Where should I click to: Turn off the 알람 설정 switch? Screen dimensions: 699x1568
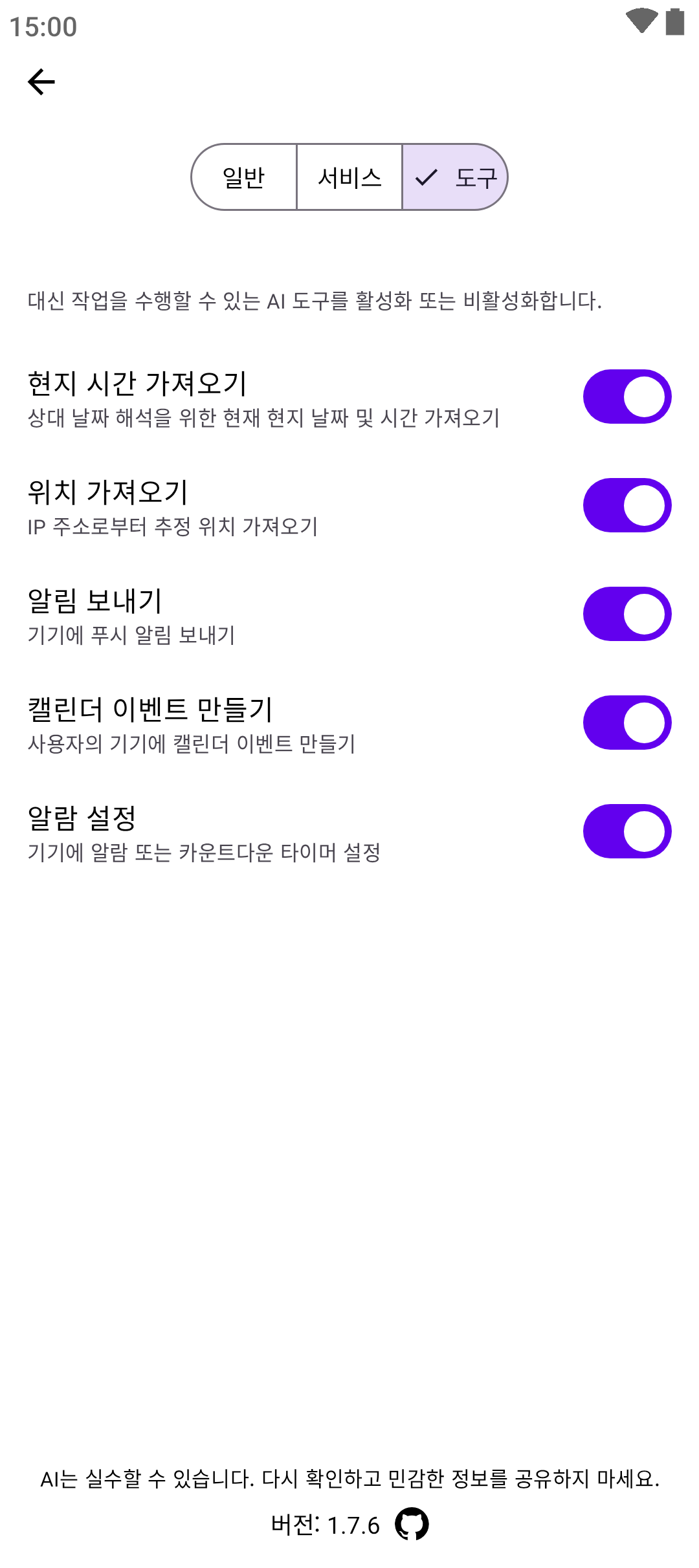[627, 831]
